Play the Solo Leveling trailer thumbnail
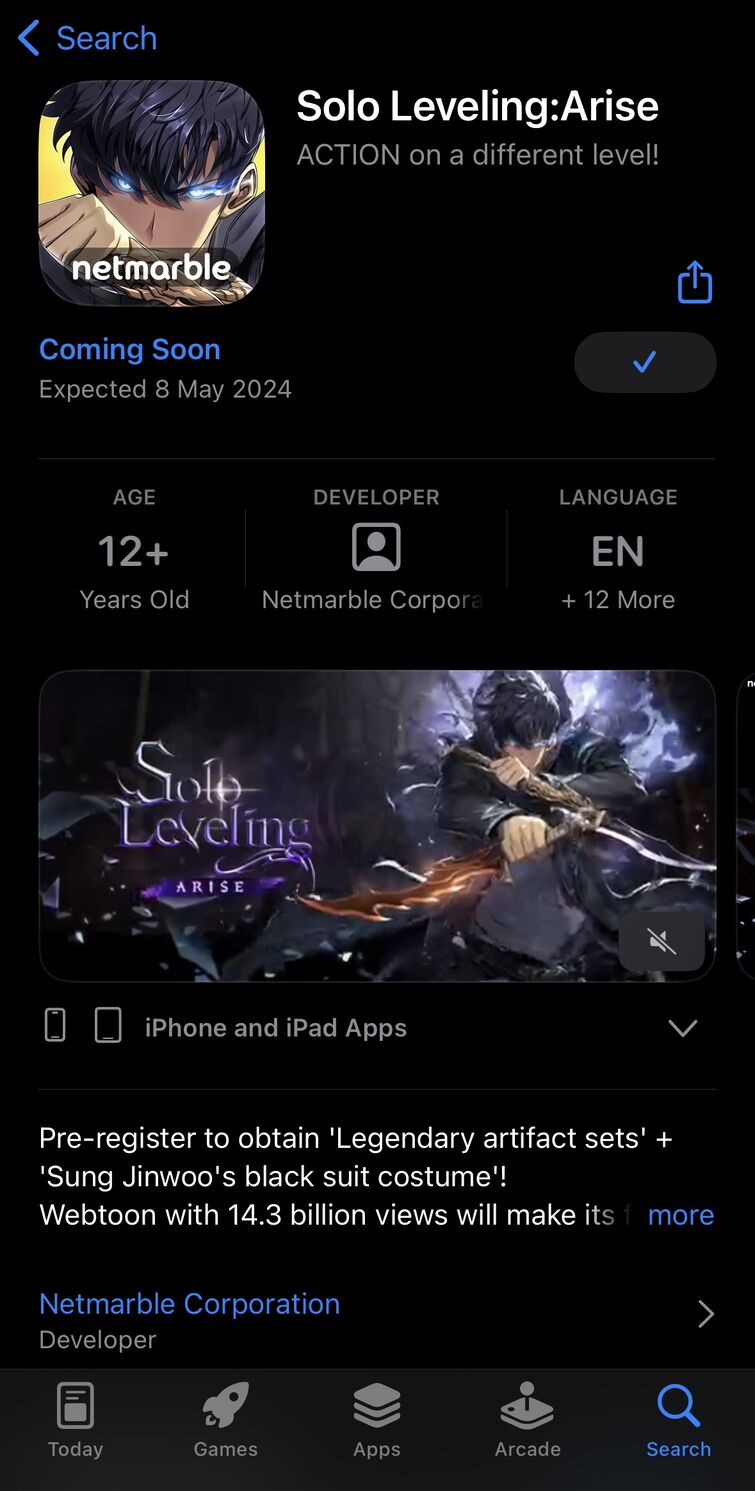Screen dimensions: 755x1491 tap(376, 822)
